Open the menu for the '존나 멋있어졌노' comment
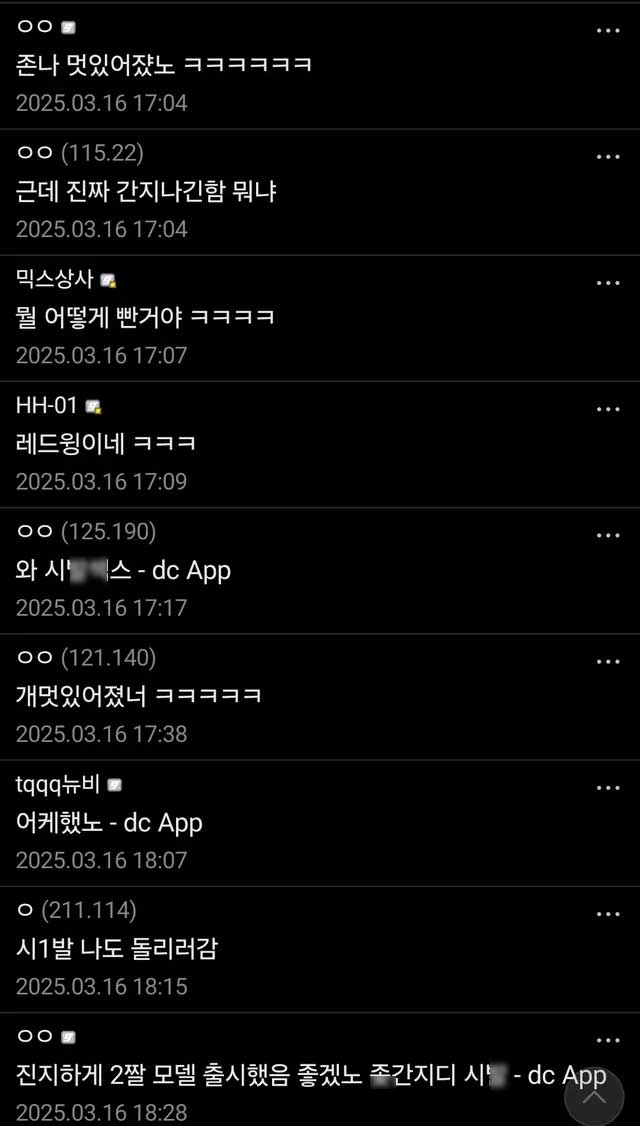Viewport: 640px width, 1126px height. (608, 30)
